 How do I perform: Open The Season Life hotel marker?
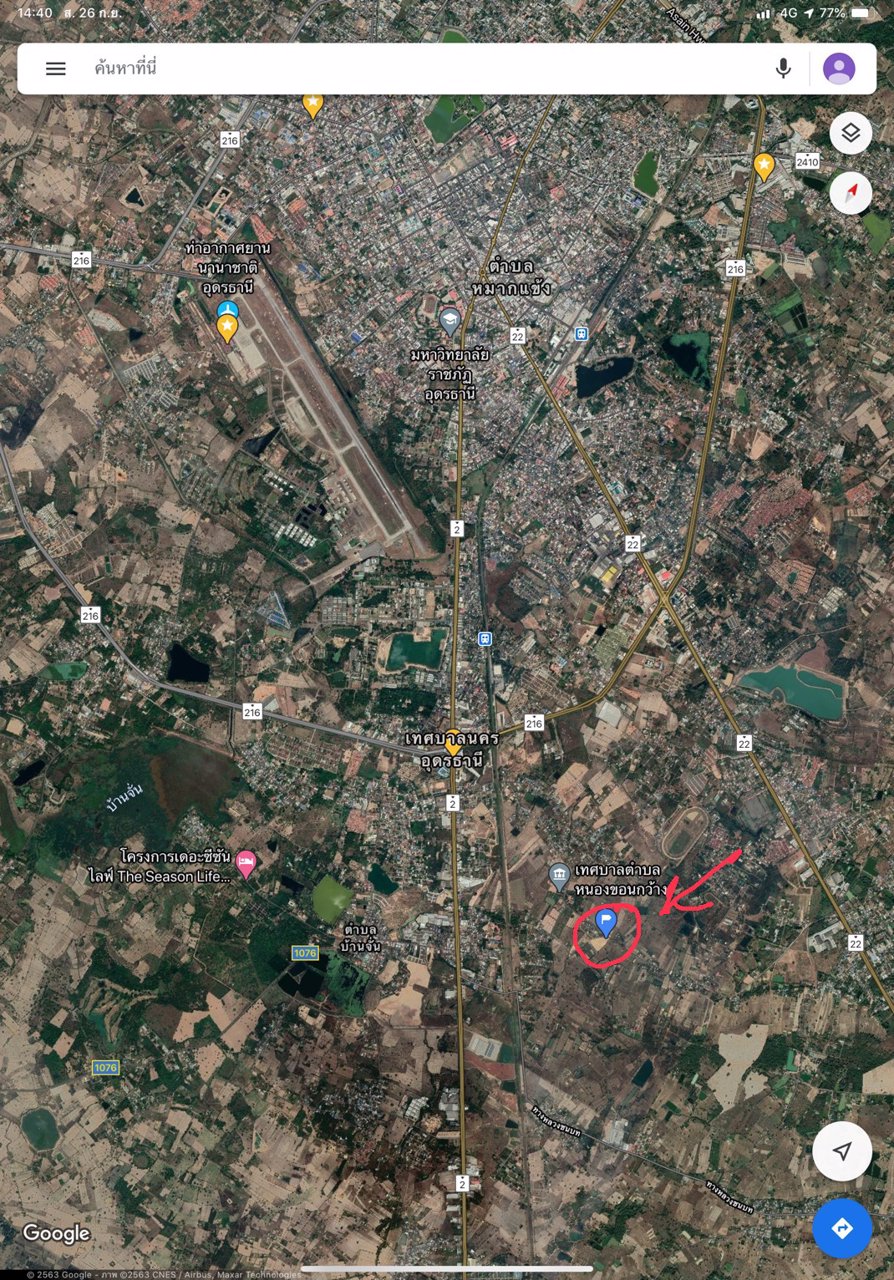[x=246, y=863]
